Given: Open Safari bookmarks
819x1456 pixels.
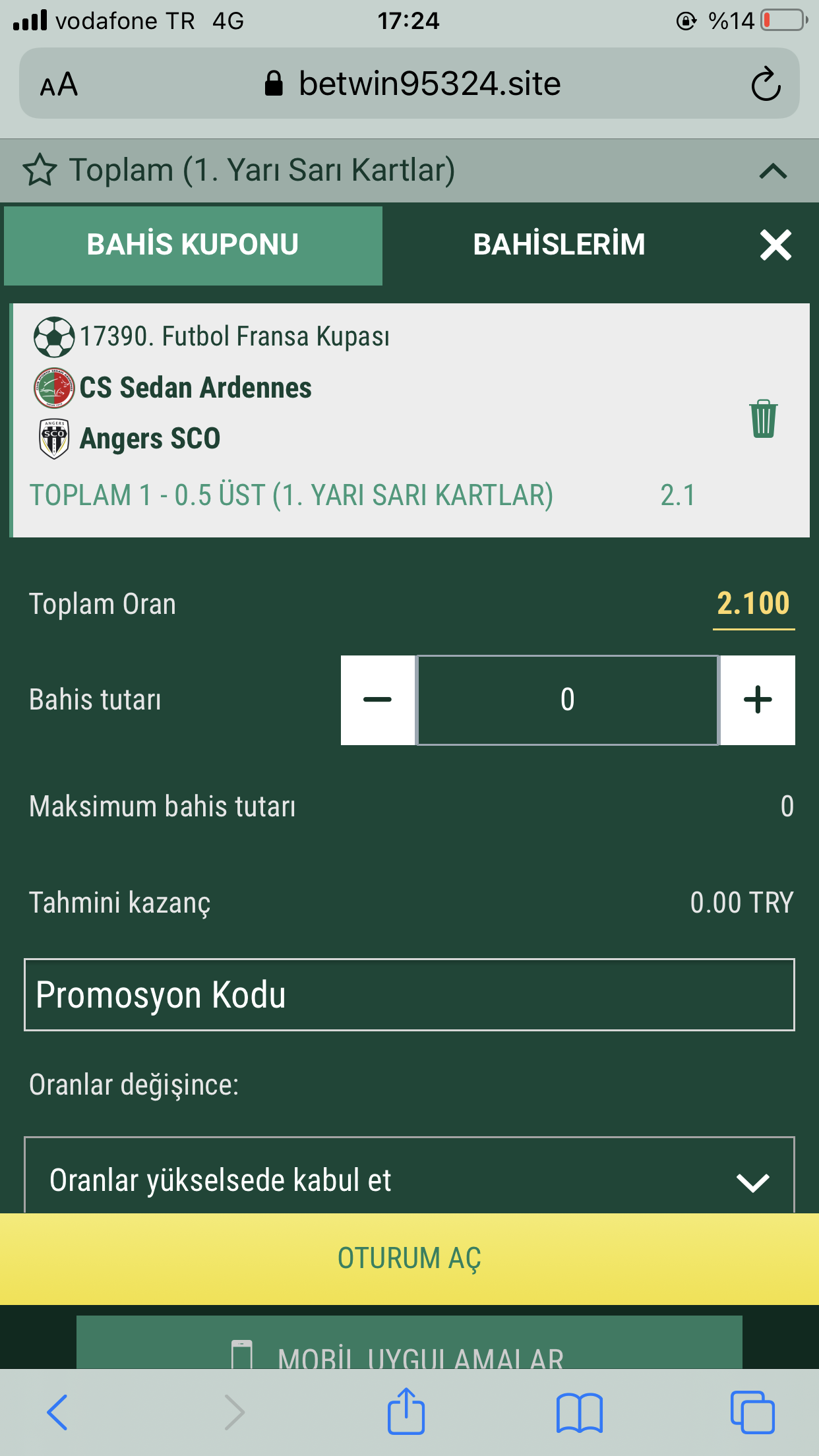Looking at the screenshot, I should pos(579,1412).
